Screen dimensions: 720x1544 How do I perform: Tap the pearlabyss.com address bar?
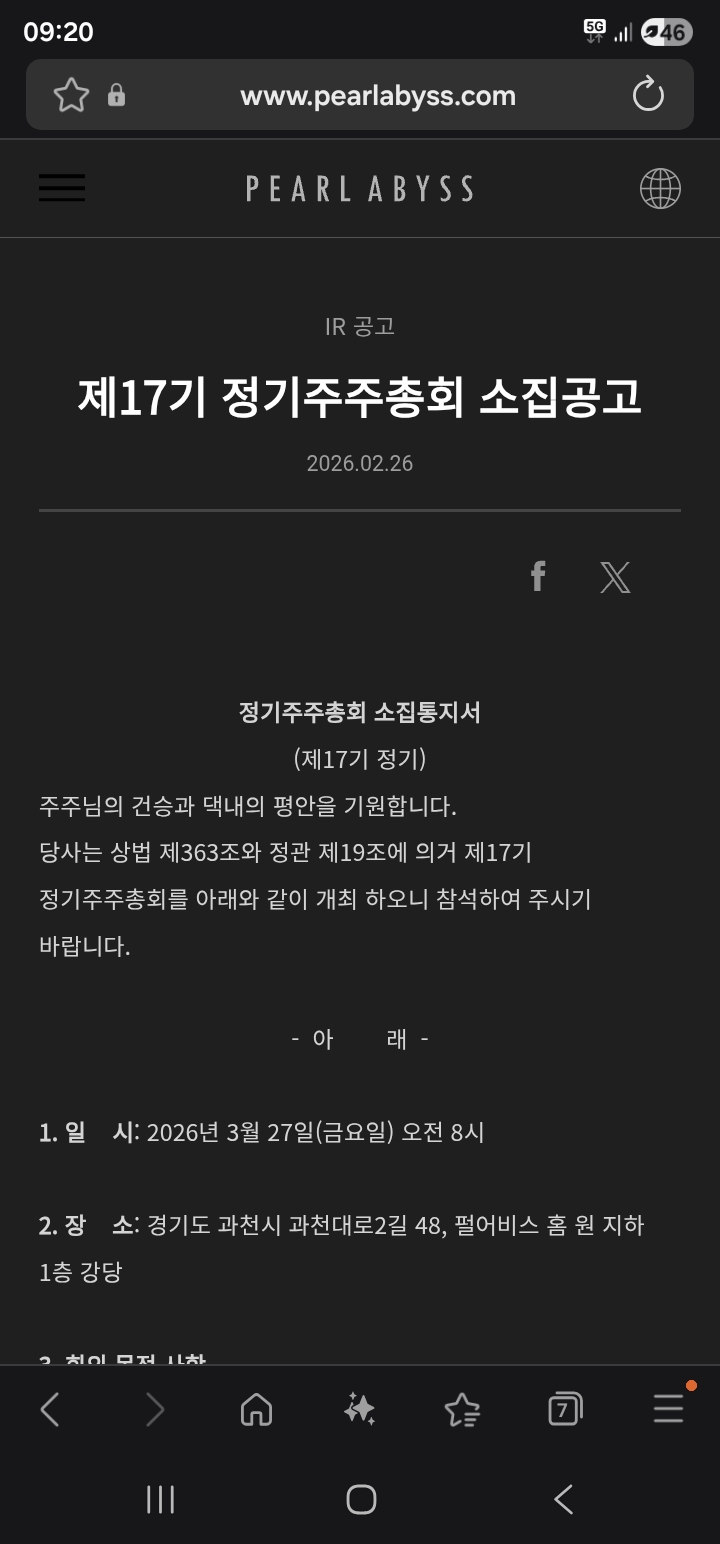[378, 96]
